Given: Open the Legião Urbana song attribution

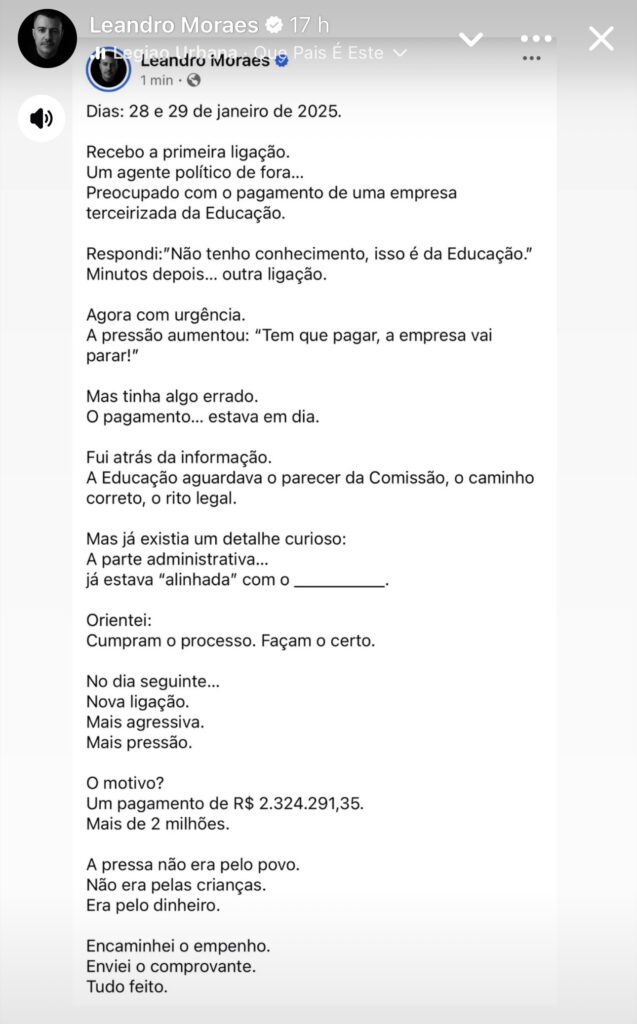Looking at the screenshot, I should point(250,52).
